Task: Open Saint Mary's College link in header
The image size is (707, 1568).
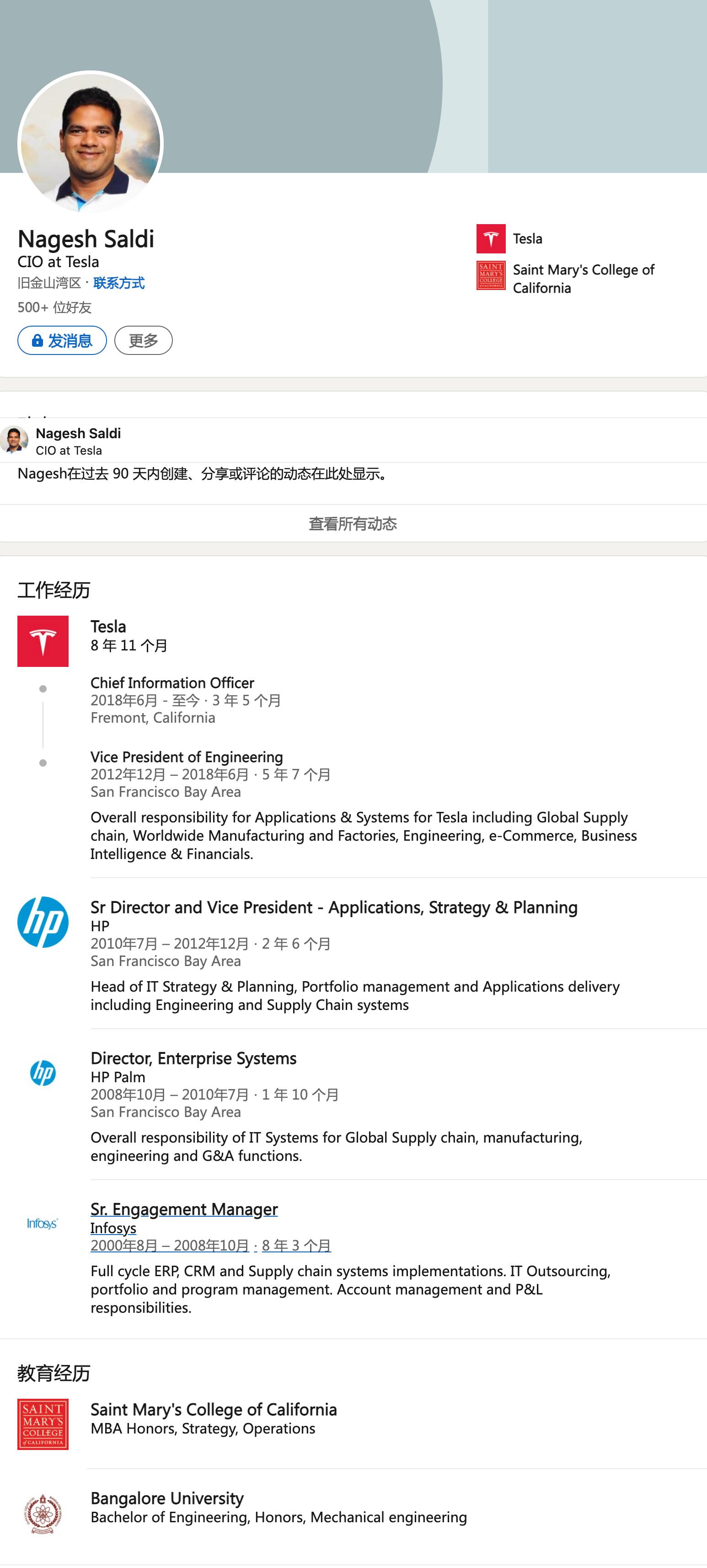Action: tap(566, 278)
